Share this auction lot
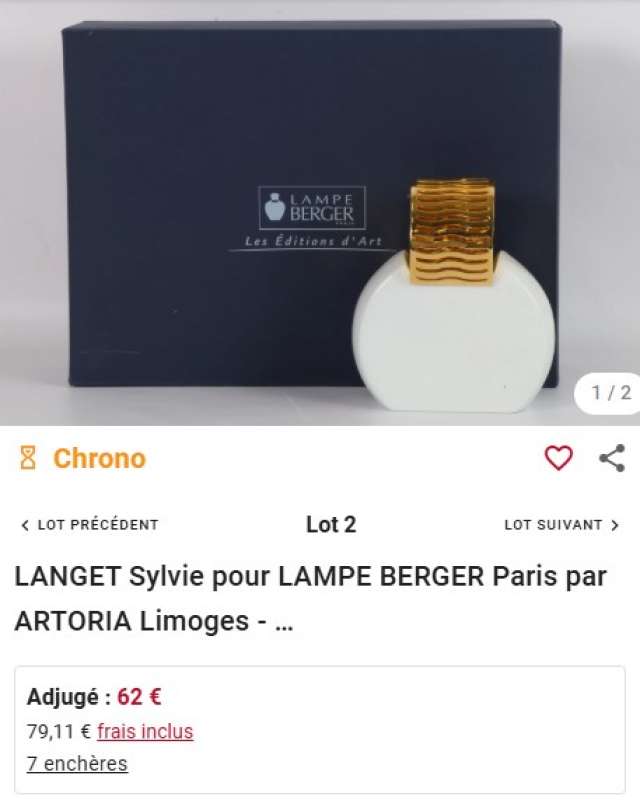 (611, 458)
